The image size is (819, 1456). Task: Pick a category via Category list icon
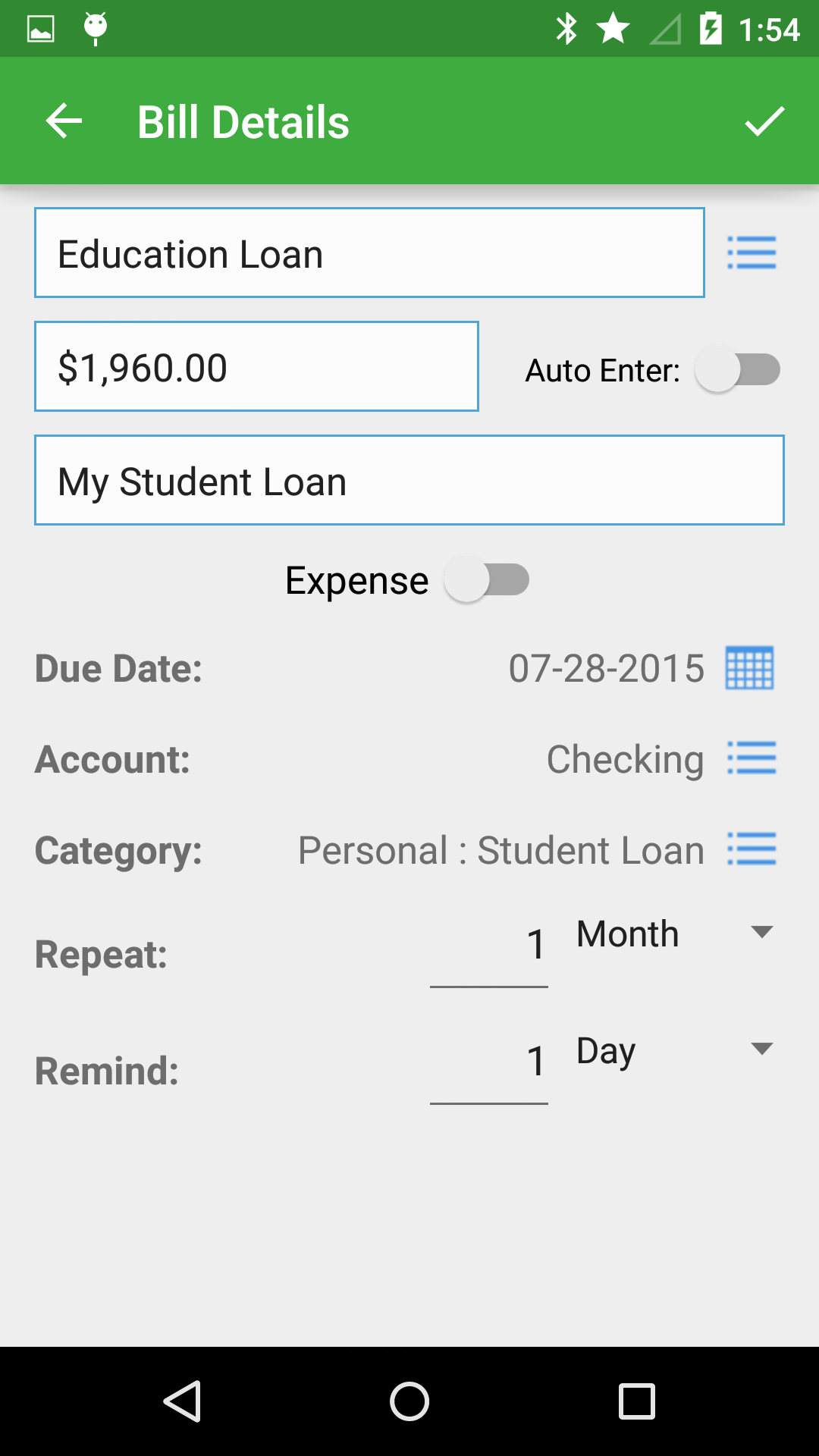click(x=751, y=849)
